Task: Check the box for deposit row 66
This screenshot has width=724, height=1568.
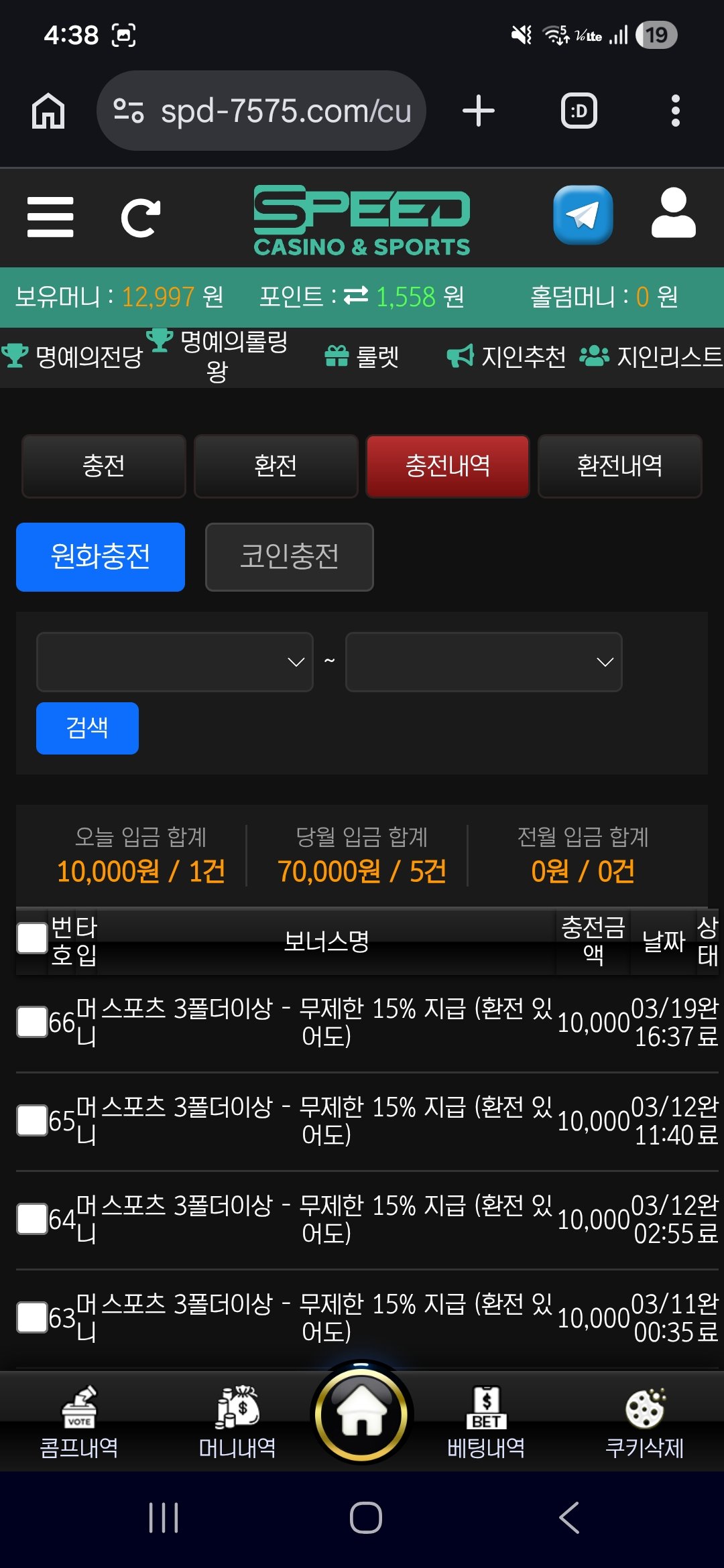Action: click(x=32, y=1022)
